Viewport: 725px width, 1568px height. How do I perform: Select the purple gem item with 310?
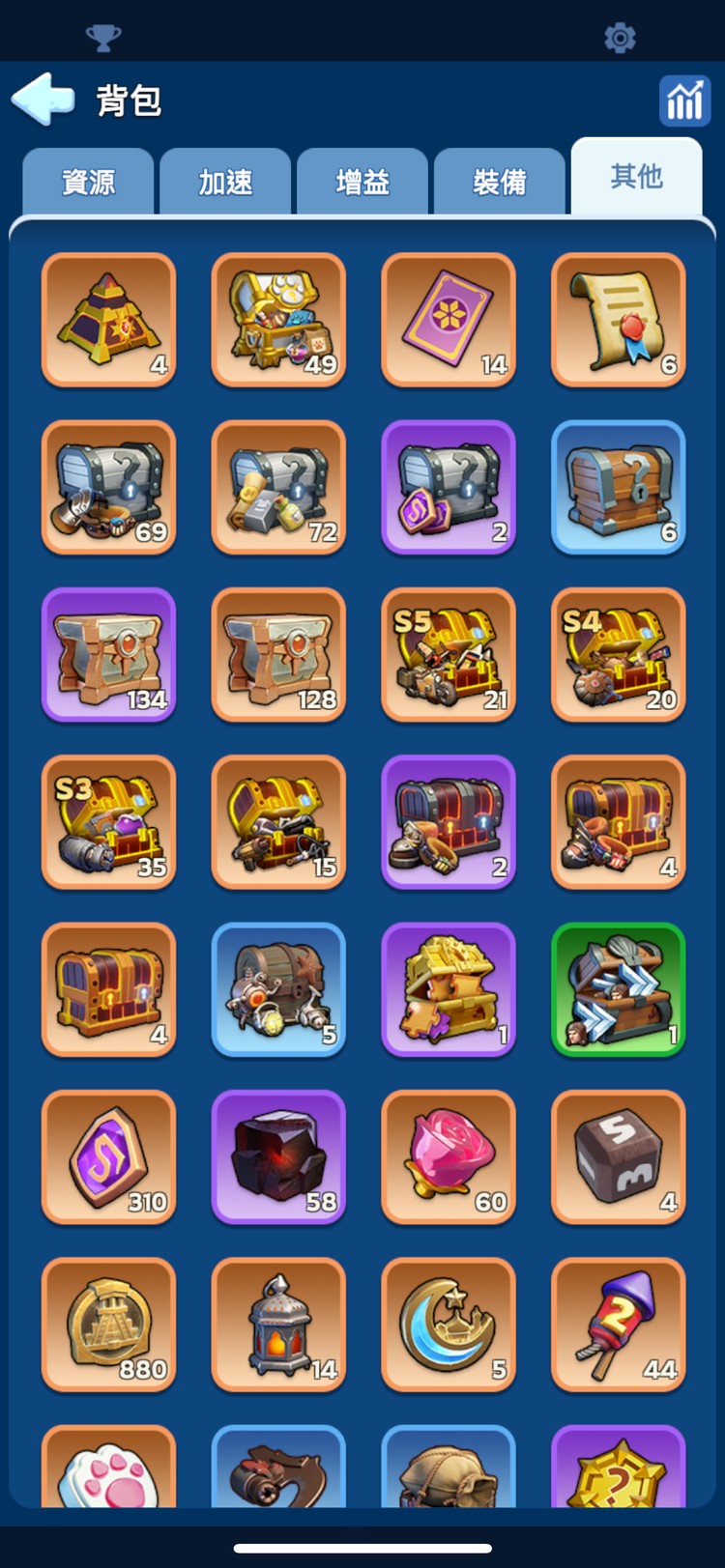[x=108, y=1156]
